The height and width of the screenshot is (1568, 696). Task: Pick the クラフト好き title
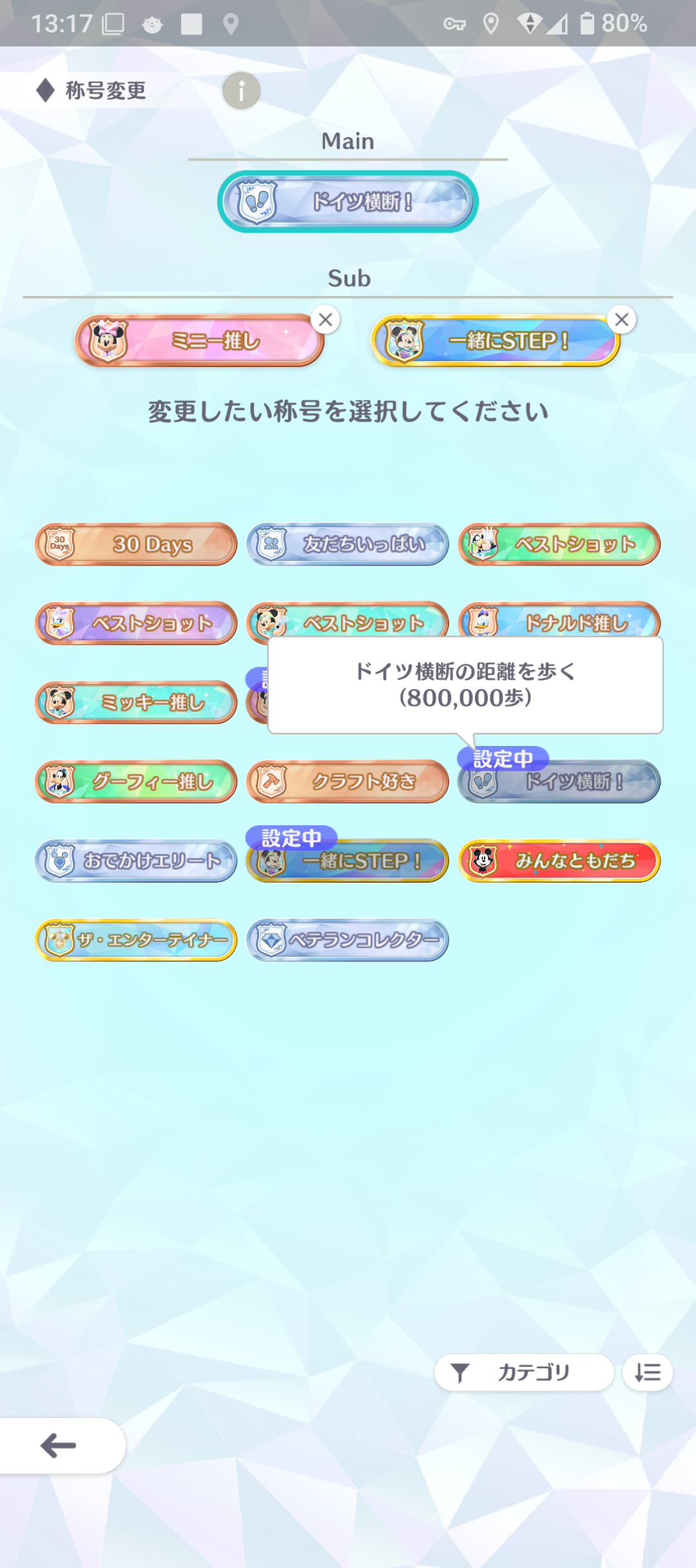[347, 781]
